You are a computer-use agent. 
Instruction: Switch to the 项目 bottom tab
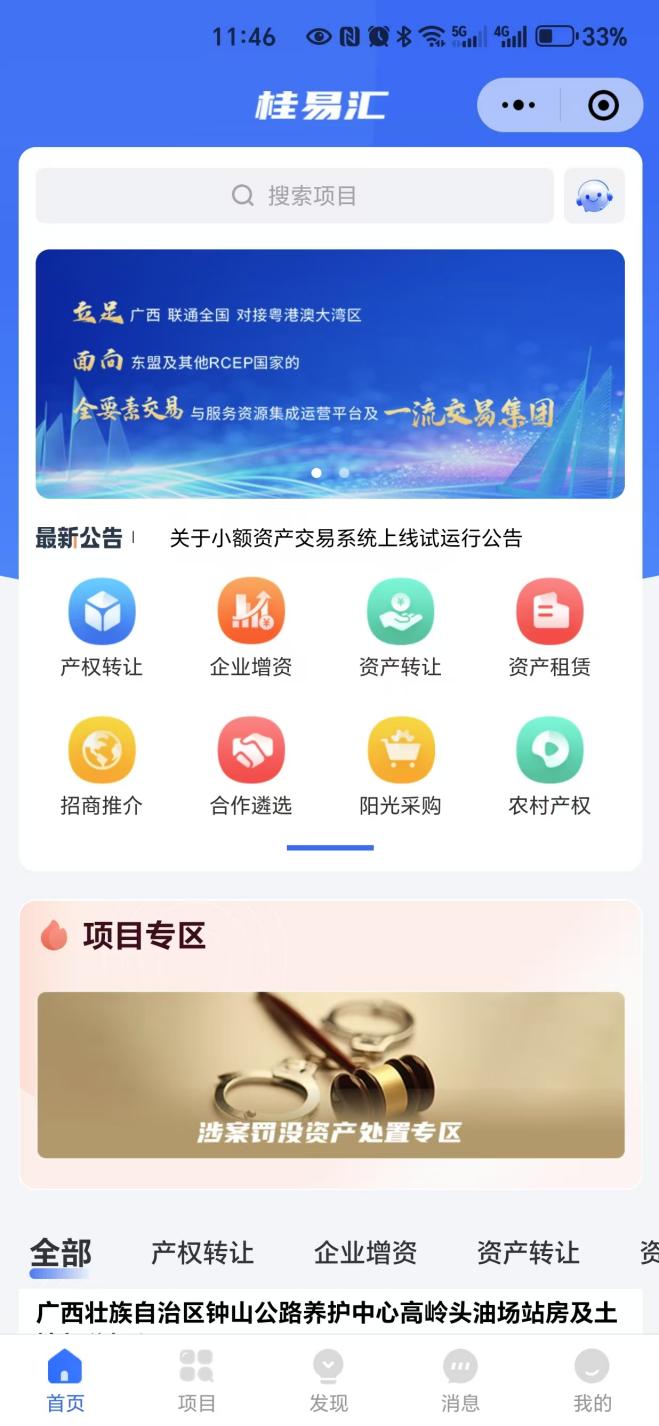196,1380
